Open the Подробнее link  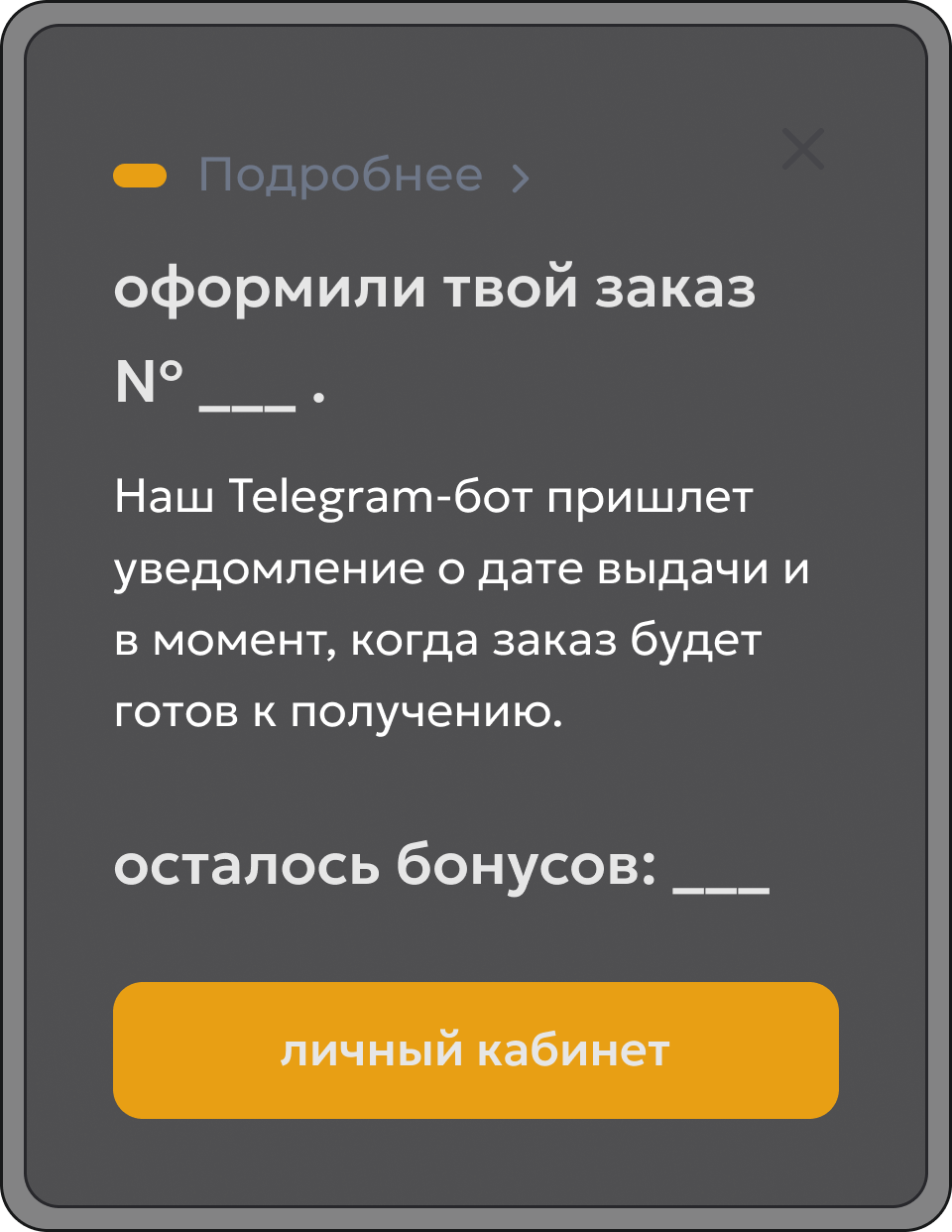(x=340, y=176)
